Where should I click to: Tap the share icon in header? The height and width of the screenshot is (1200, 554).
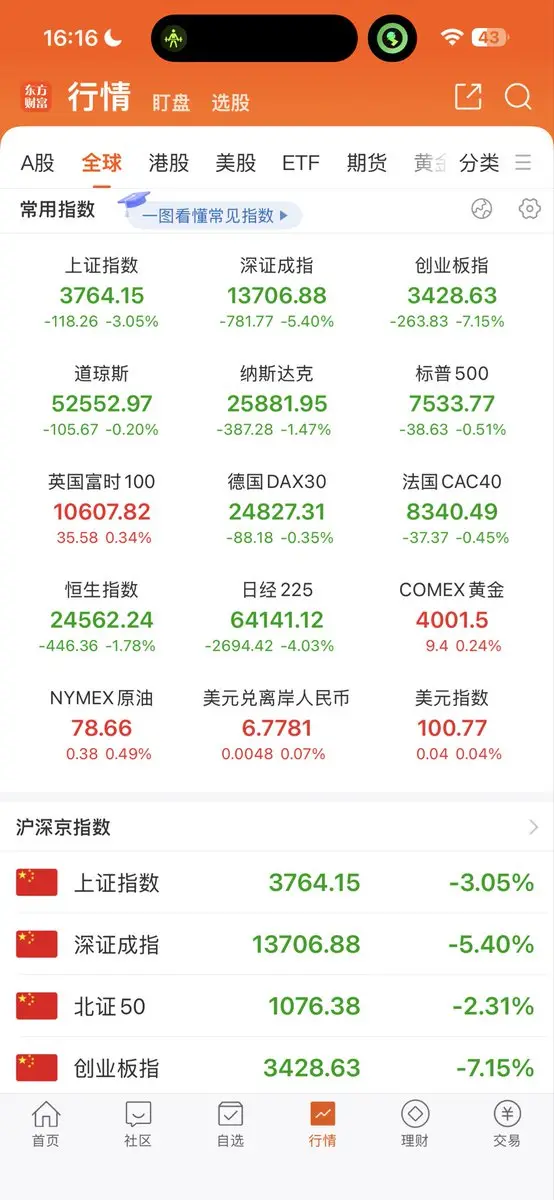468,96
